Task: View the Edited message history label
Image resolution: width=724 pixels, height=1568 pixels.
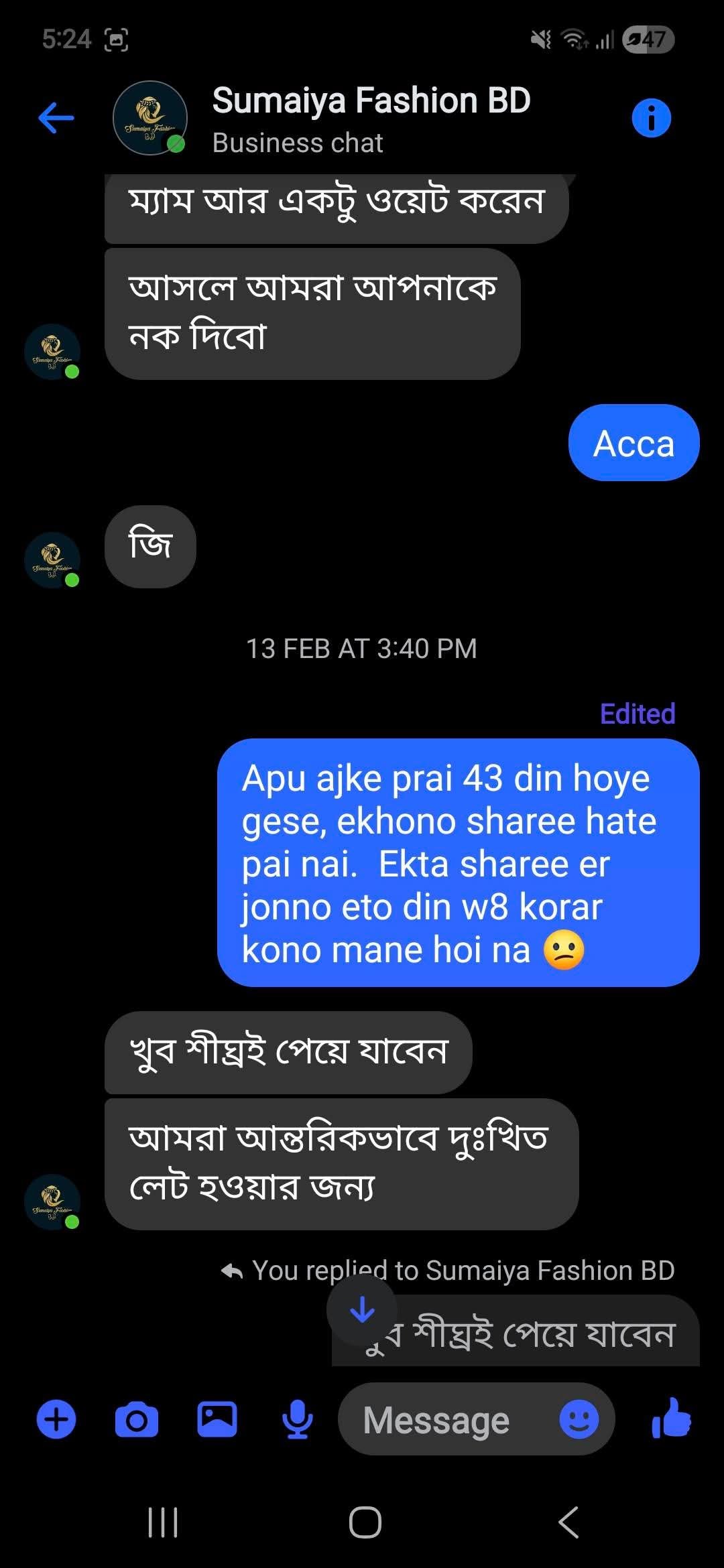Action: 637,714
